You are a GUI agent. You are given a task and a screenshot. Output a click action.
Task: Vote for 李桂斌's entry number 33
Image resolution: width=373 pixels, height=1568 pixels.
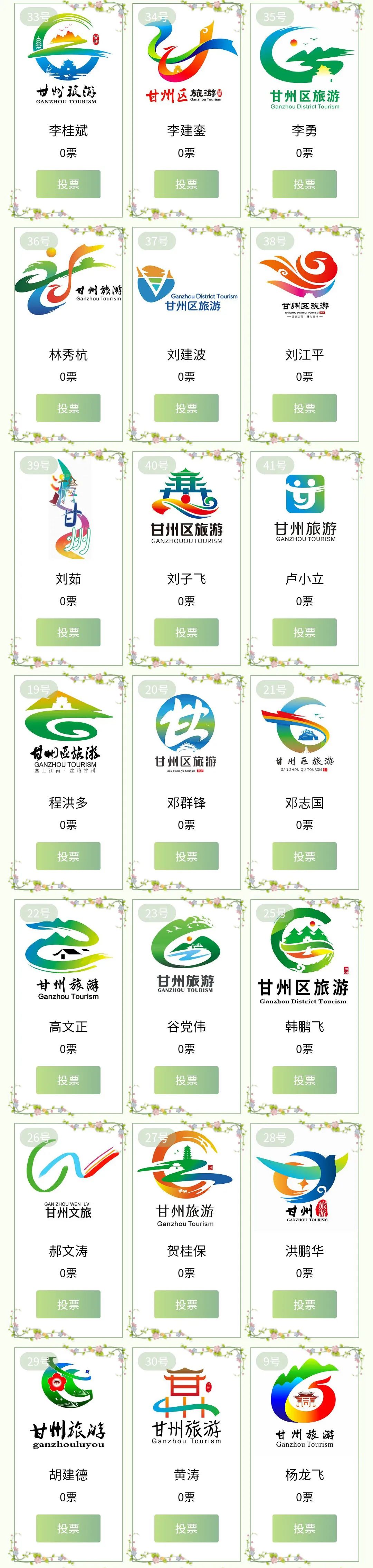coord(68,184)
